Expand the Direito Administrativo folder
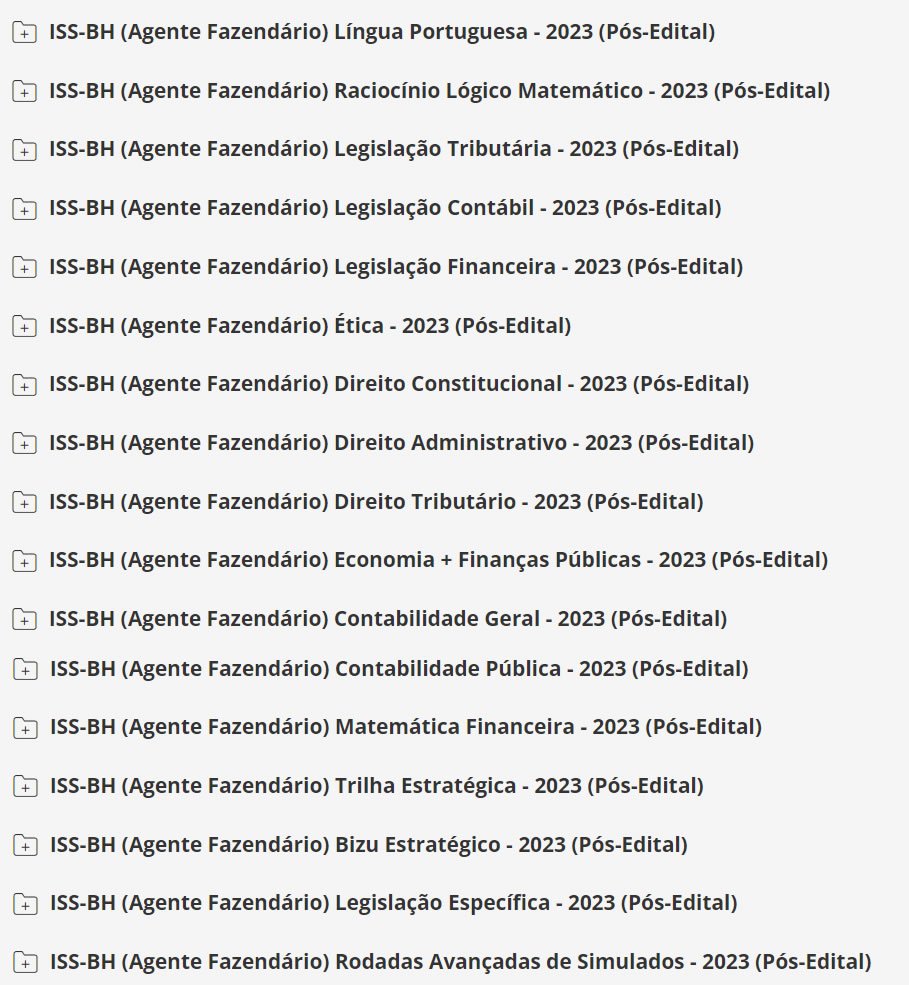Viewport: 909px width, 985px height. tap(23, 443)
